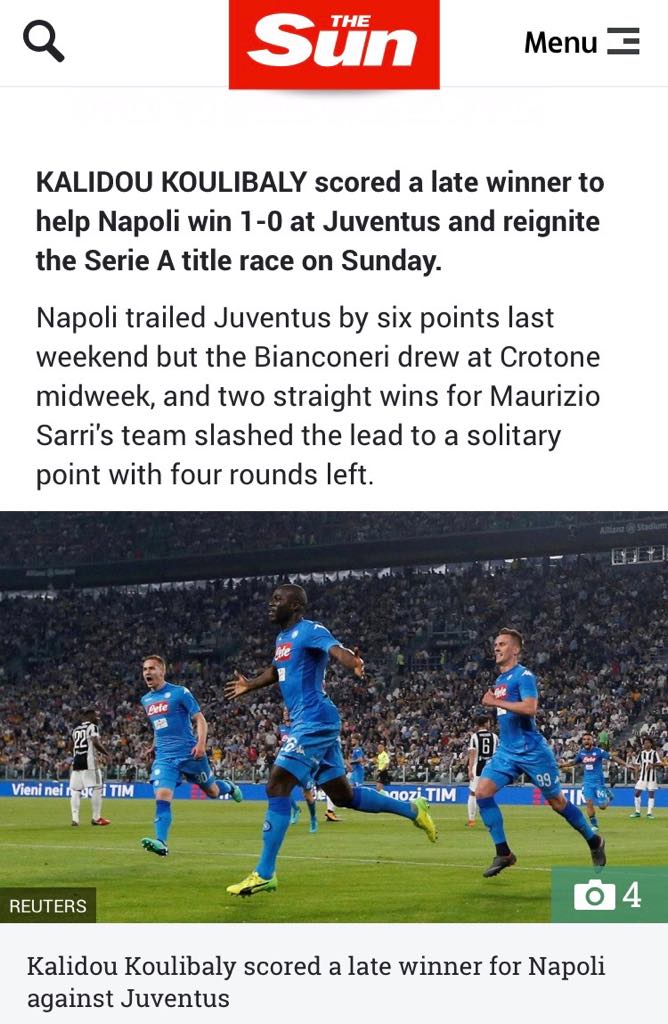
Task: Open the search magnifier icon
Action: (43, 42)
